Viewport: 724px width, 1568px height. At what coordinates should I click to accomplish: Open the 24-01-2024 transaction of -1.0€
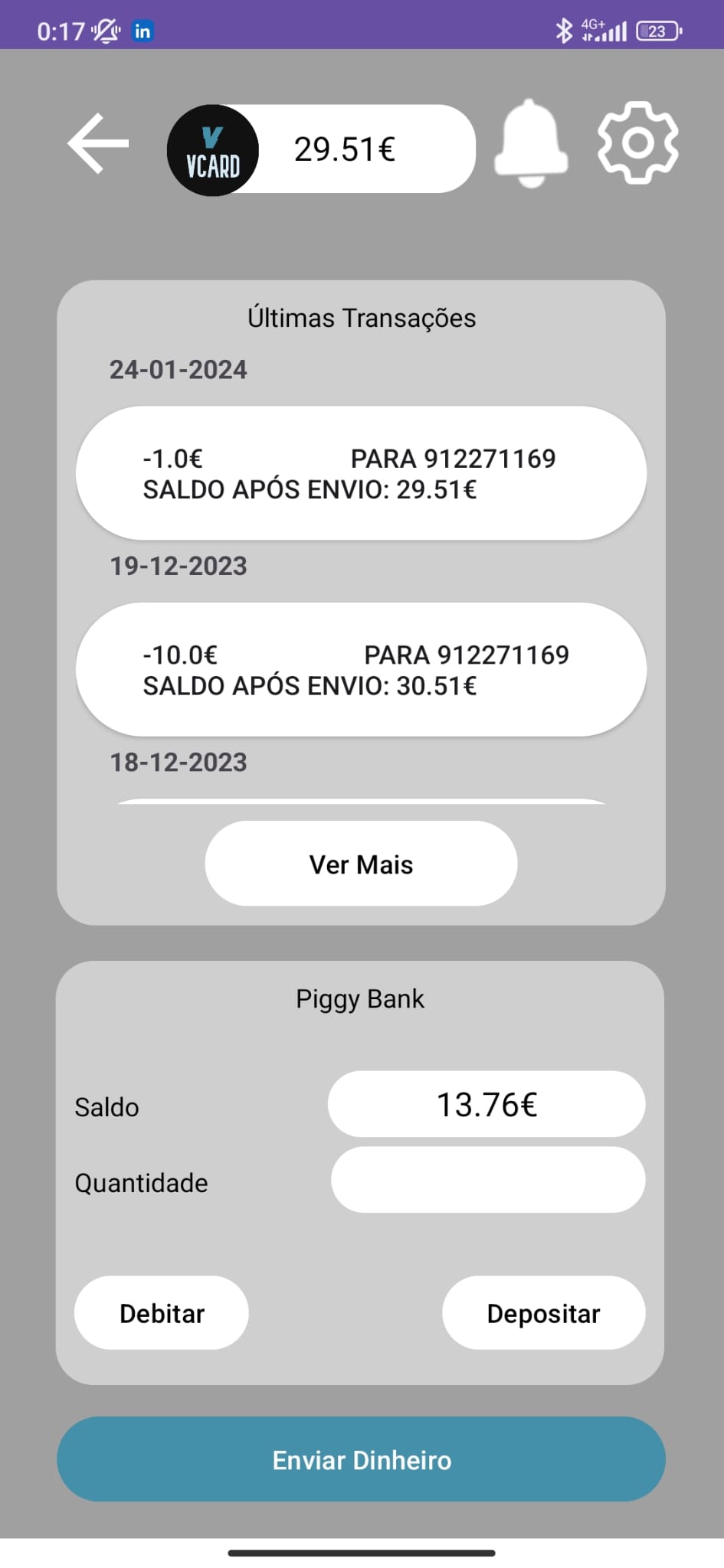point(361,473)
